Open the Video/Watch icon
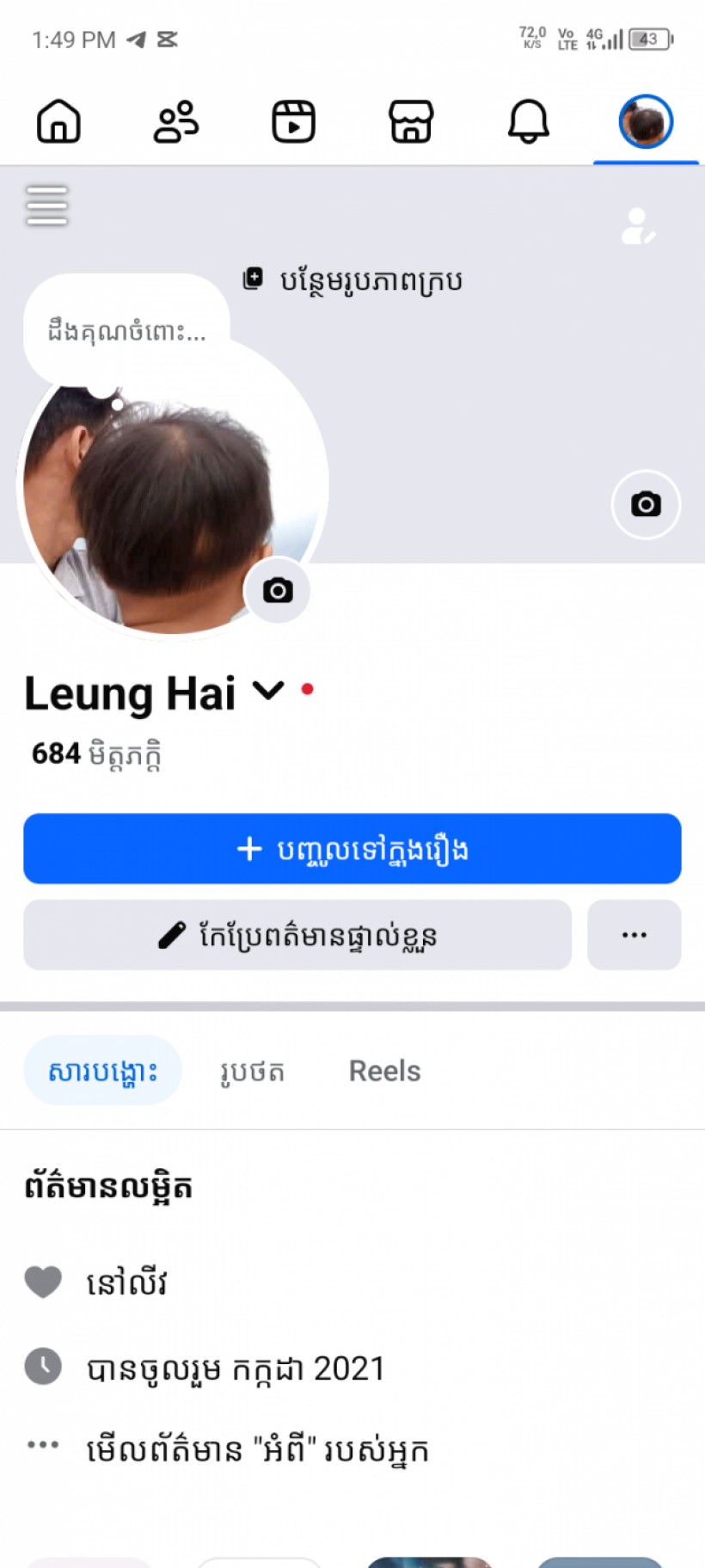705x1568 pixels. pos(293,121)
